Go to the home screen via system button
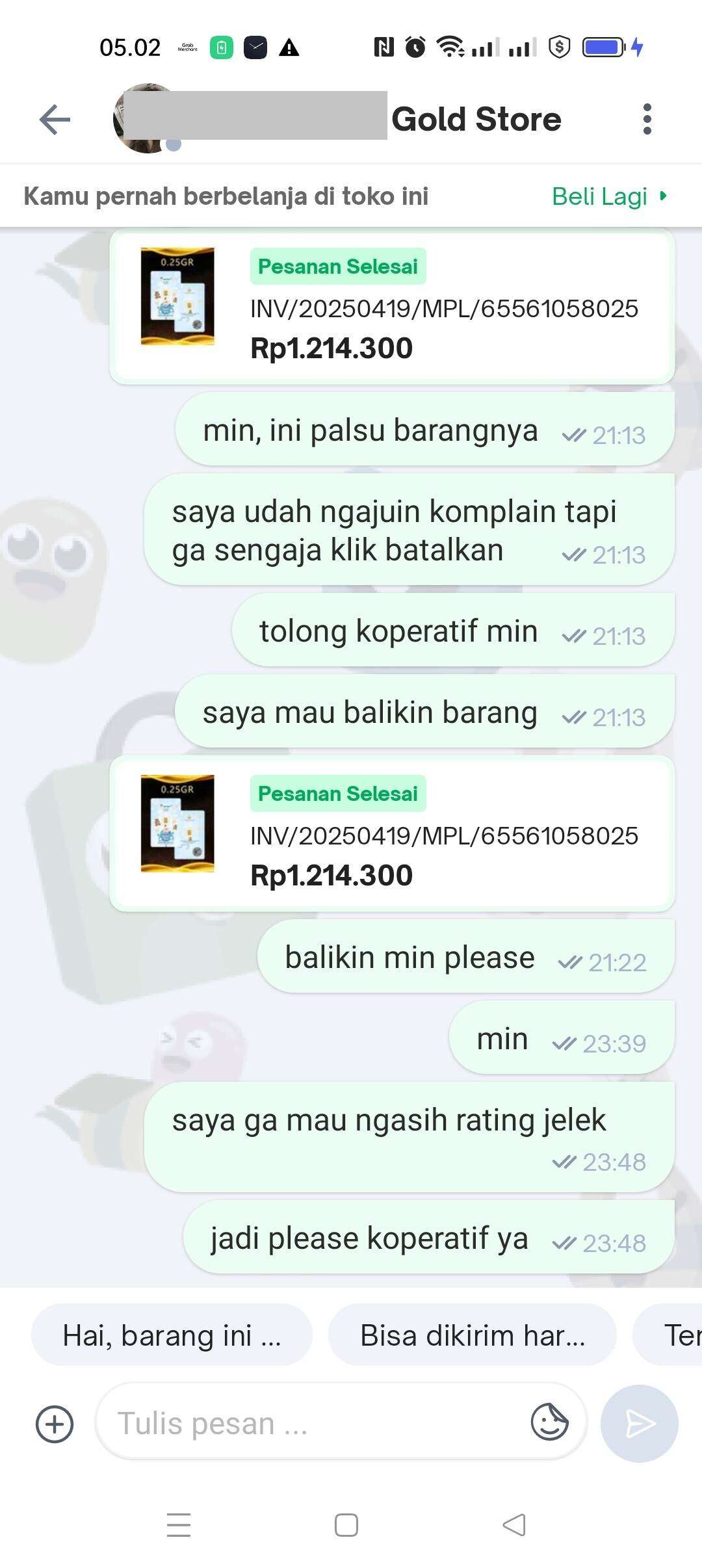This screenshot has width=702, height=1568. (346, 1525)
